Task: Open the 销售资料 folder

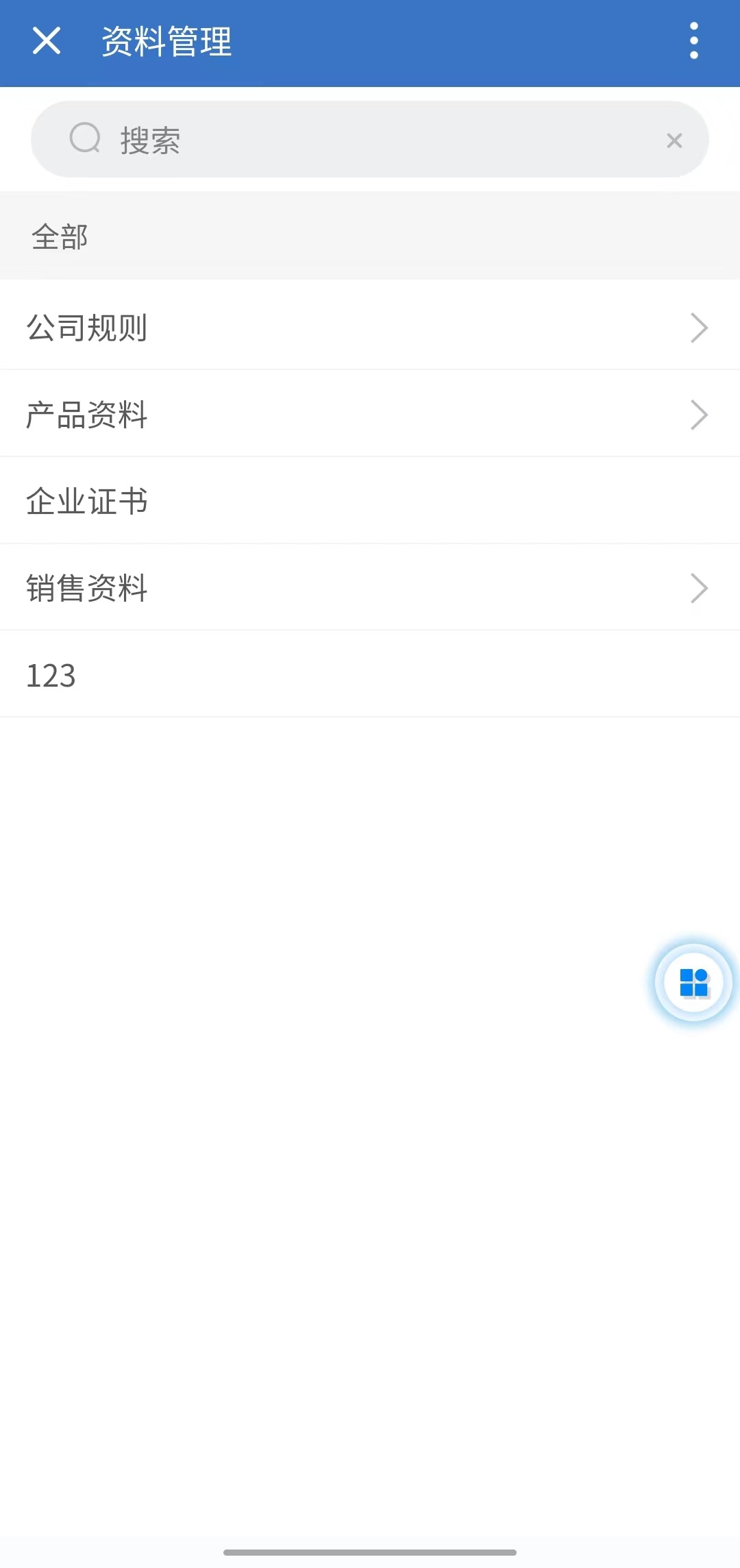Action: coord(370,587)
